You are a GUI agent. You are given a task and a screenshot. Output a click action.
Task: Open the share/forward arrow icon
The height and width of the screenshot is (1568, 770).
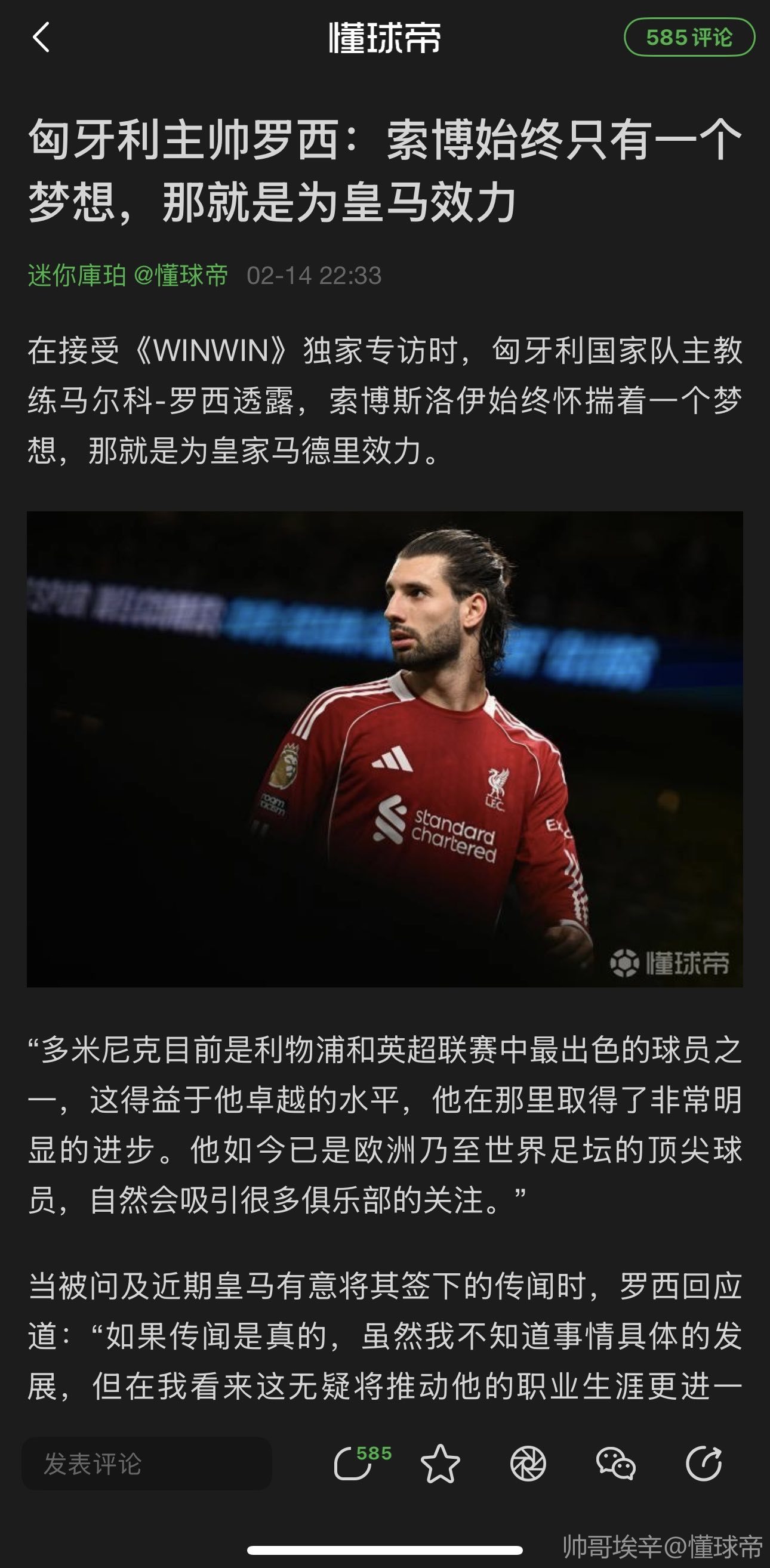(704, 1464)
